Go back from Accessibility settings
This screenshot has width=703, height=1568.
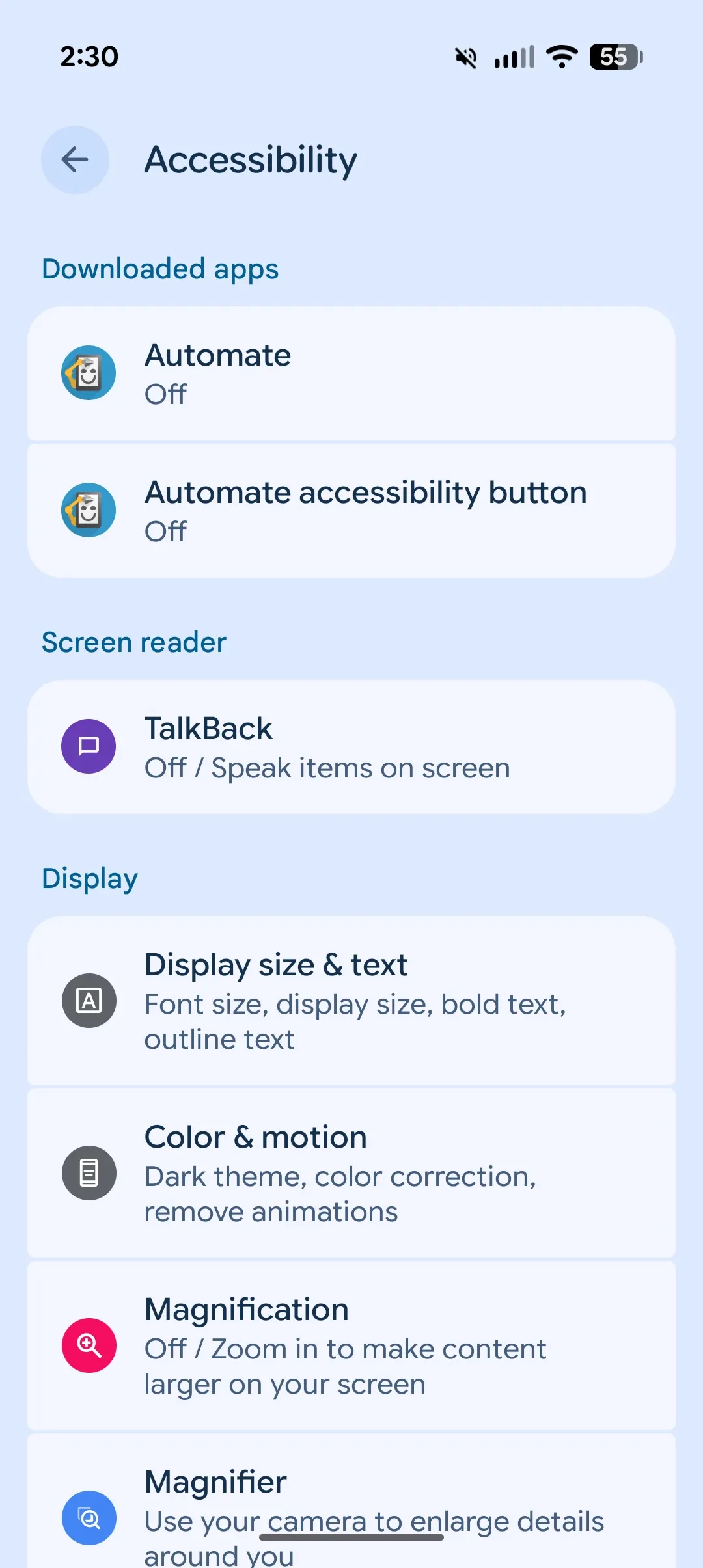tap(75, 159)
